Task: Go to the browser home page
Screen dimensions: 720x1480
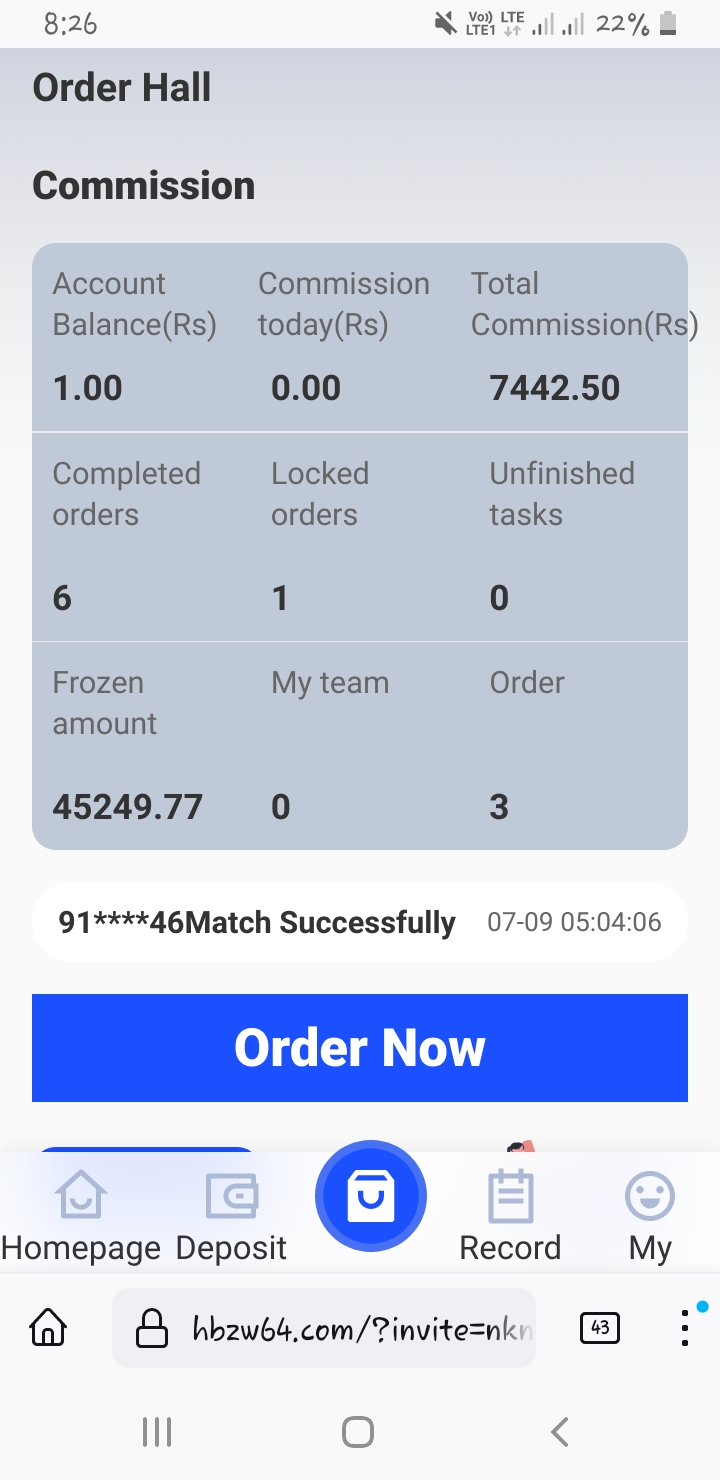Action: click(48, 1328)
